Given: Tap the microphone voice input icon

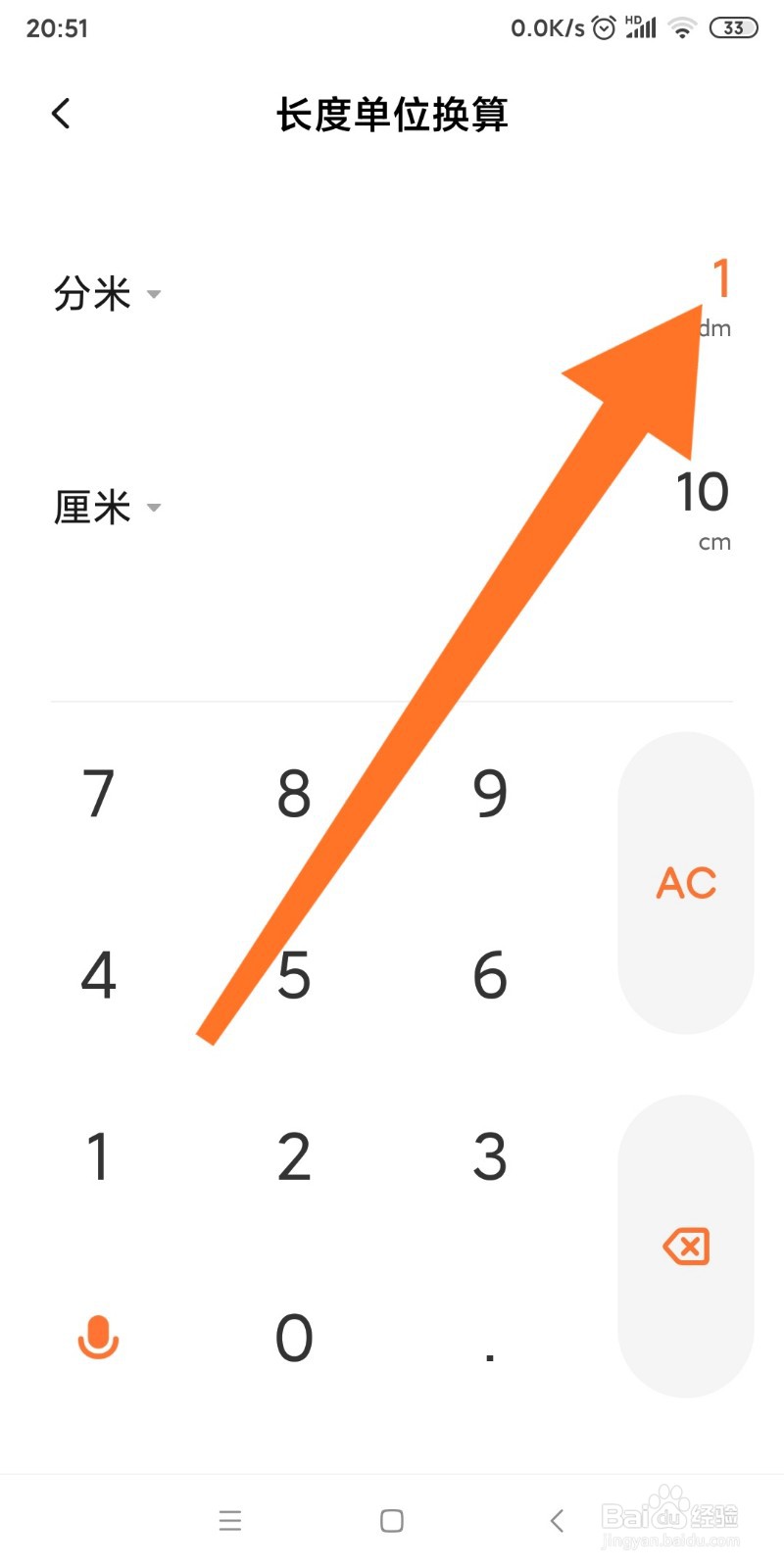Looking at the screenshot, I should pos(98,1338).
